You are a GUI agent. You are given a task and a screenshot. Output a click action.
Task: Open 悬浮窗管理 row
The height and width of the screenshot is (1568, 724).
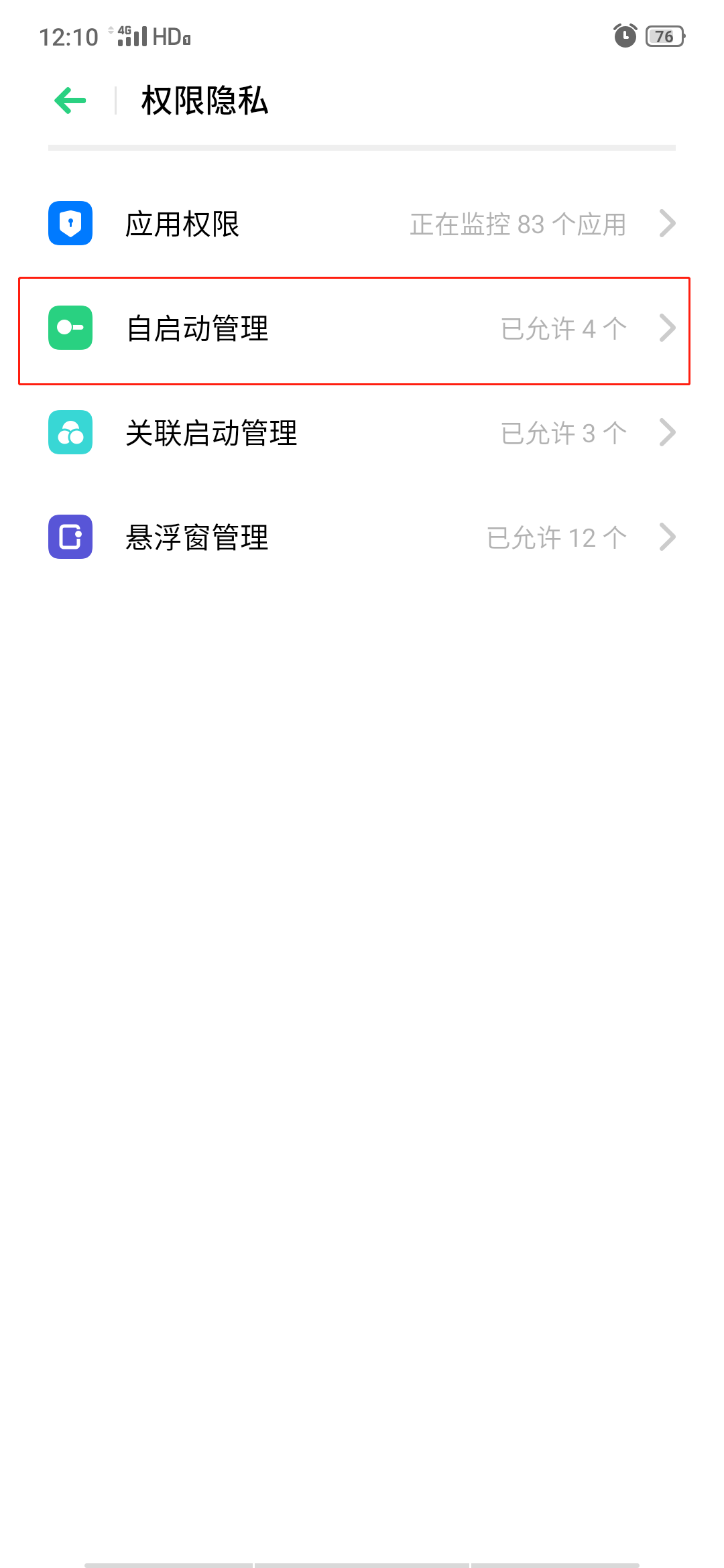(x=362, y=537)
